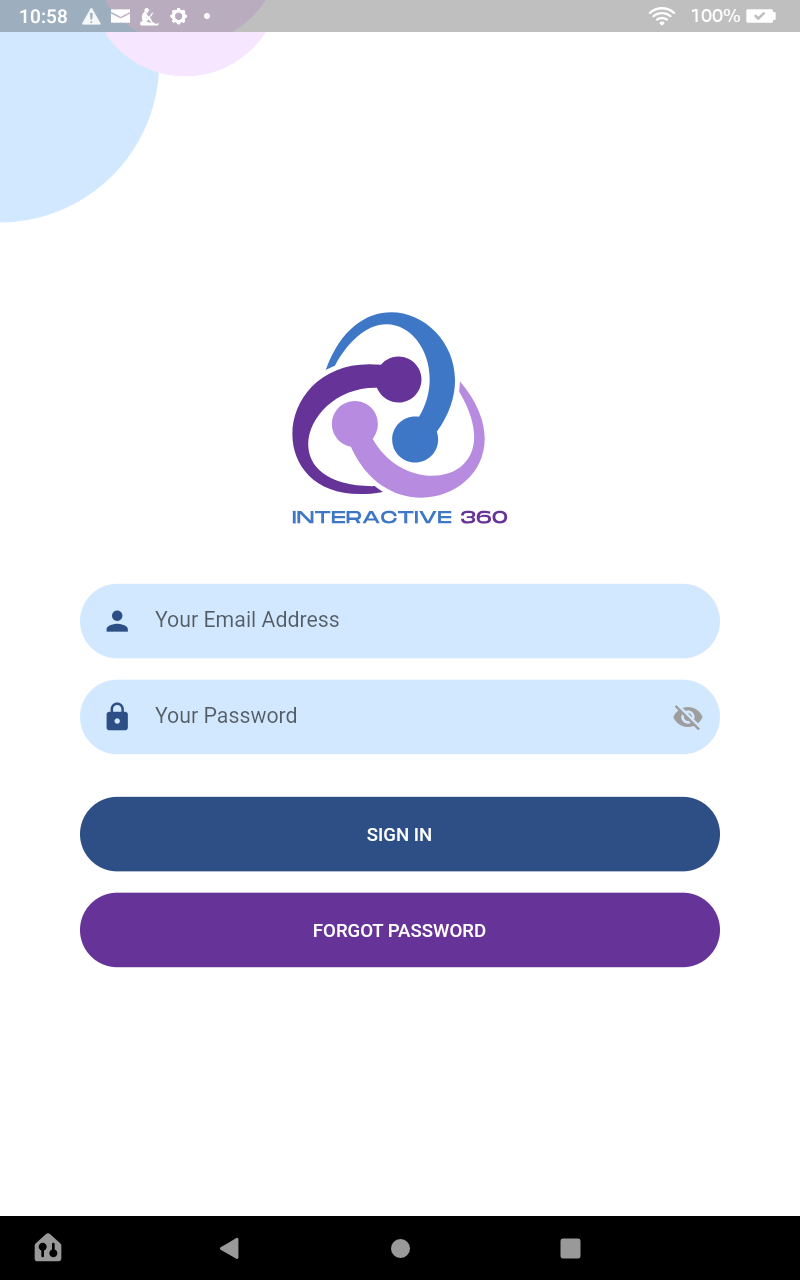Go back using the system back button
The width and height of the screenshot is (800, 1280).
[x=229, y=1247]
